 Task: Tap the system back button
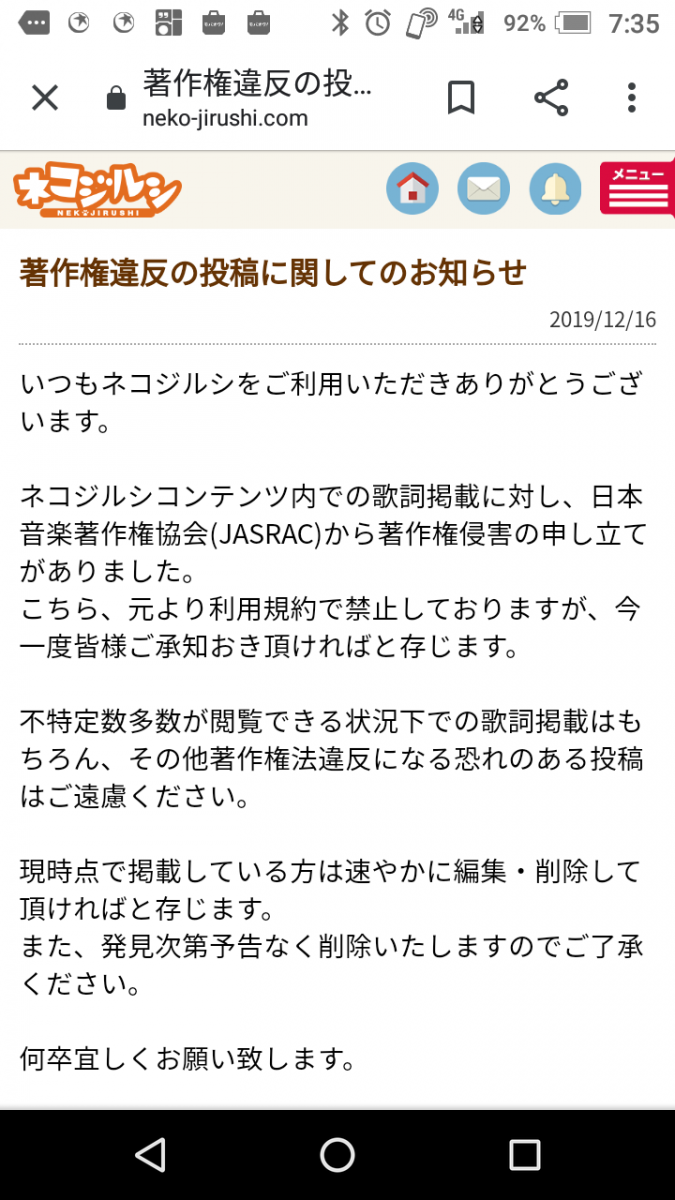coord(150,1155)
